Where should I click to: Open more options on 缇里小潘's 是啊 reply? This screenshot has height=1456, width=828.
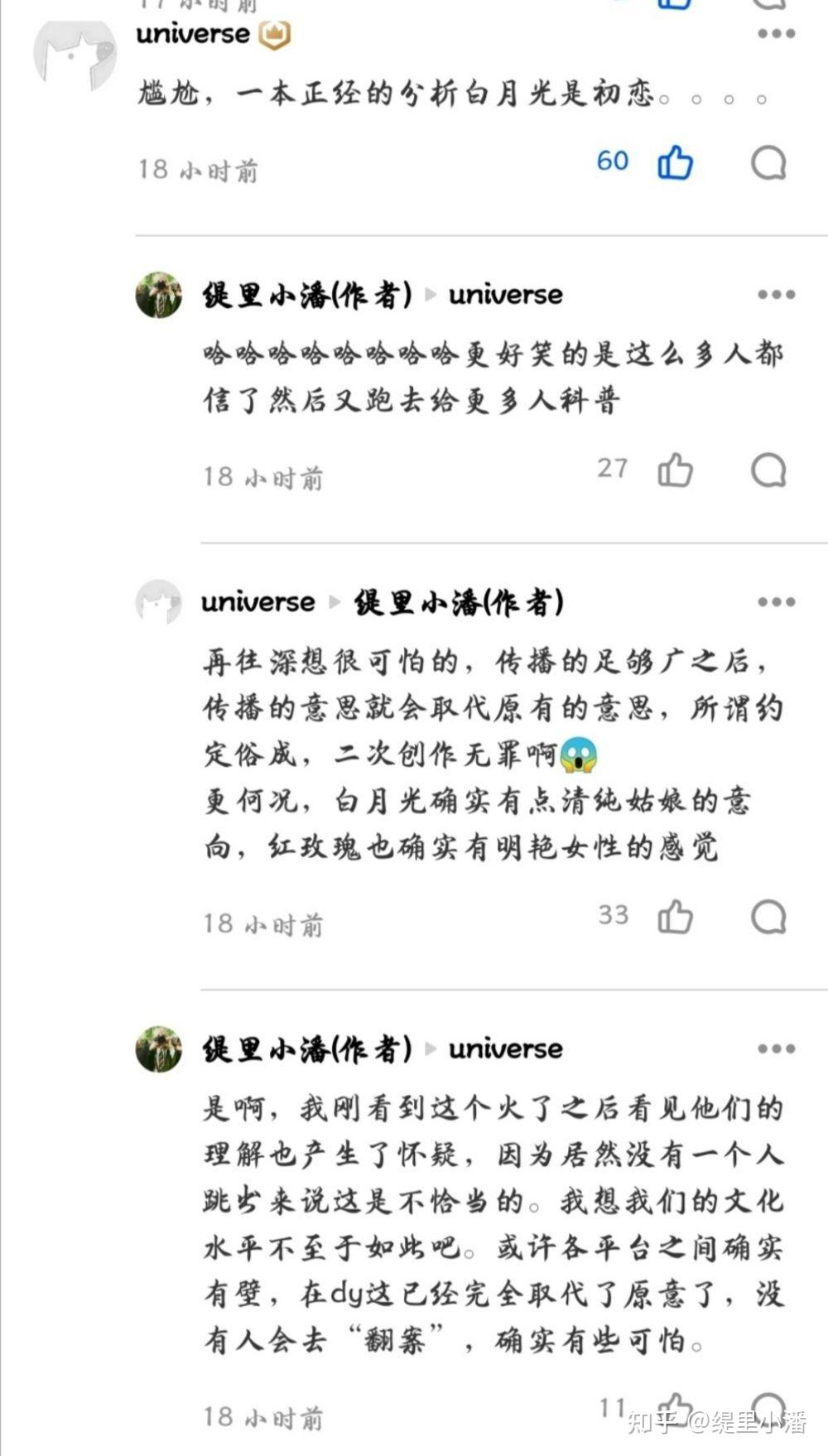tap(776, 1049)
